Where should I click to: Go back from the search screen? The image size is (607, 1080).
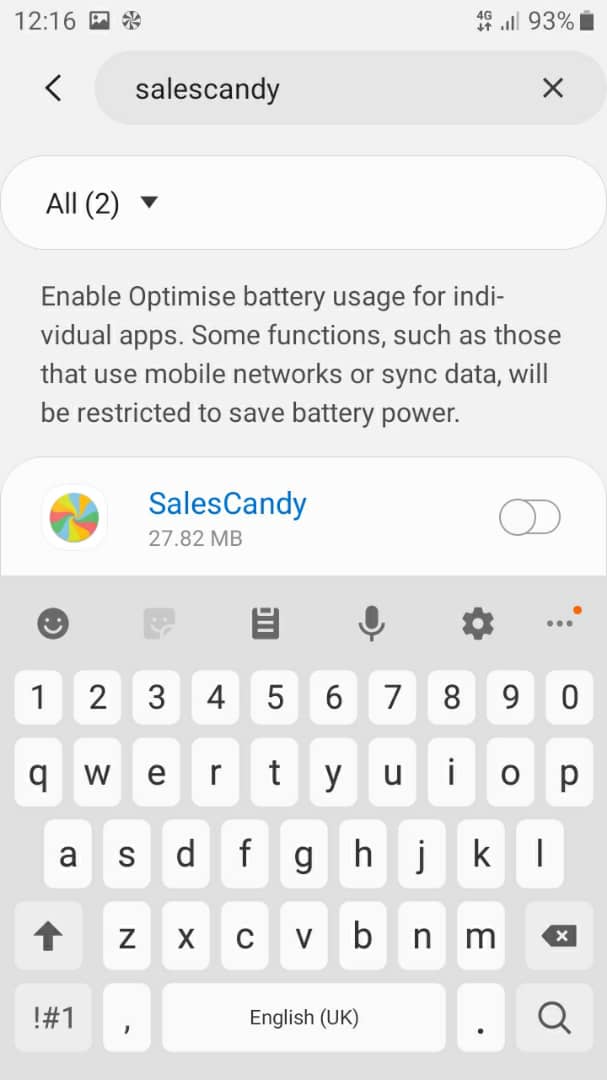click(53, 89)
